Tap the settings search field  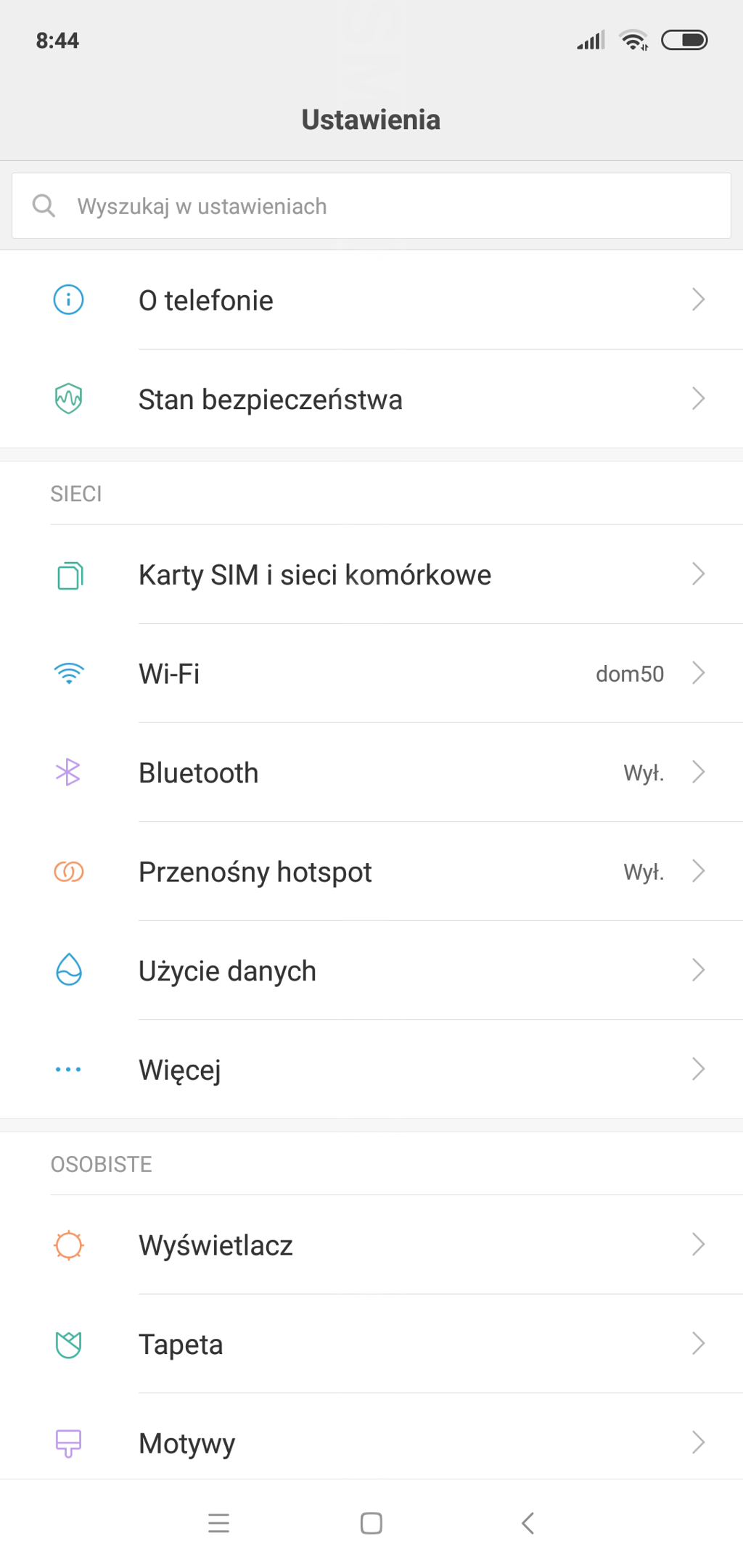coord(371,206)
